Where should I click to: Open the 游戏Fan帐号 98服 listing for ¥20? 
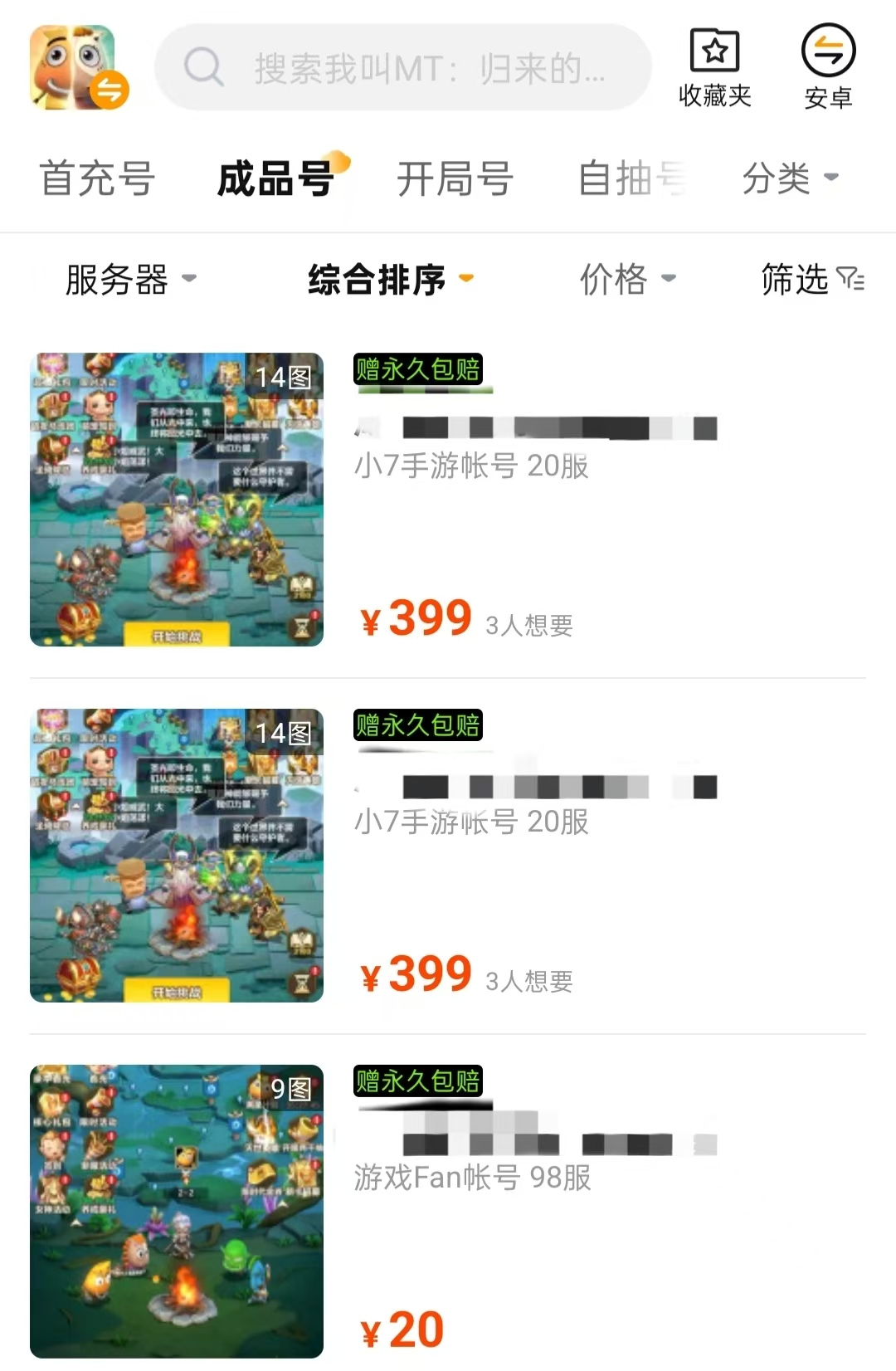click(448, 1212)
